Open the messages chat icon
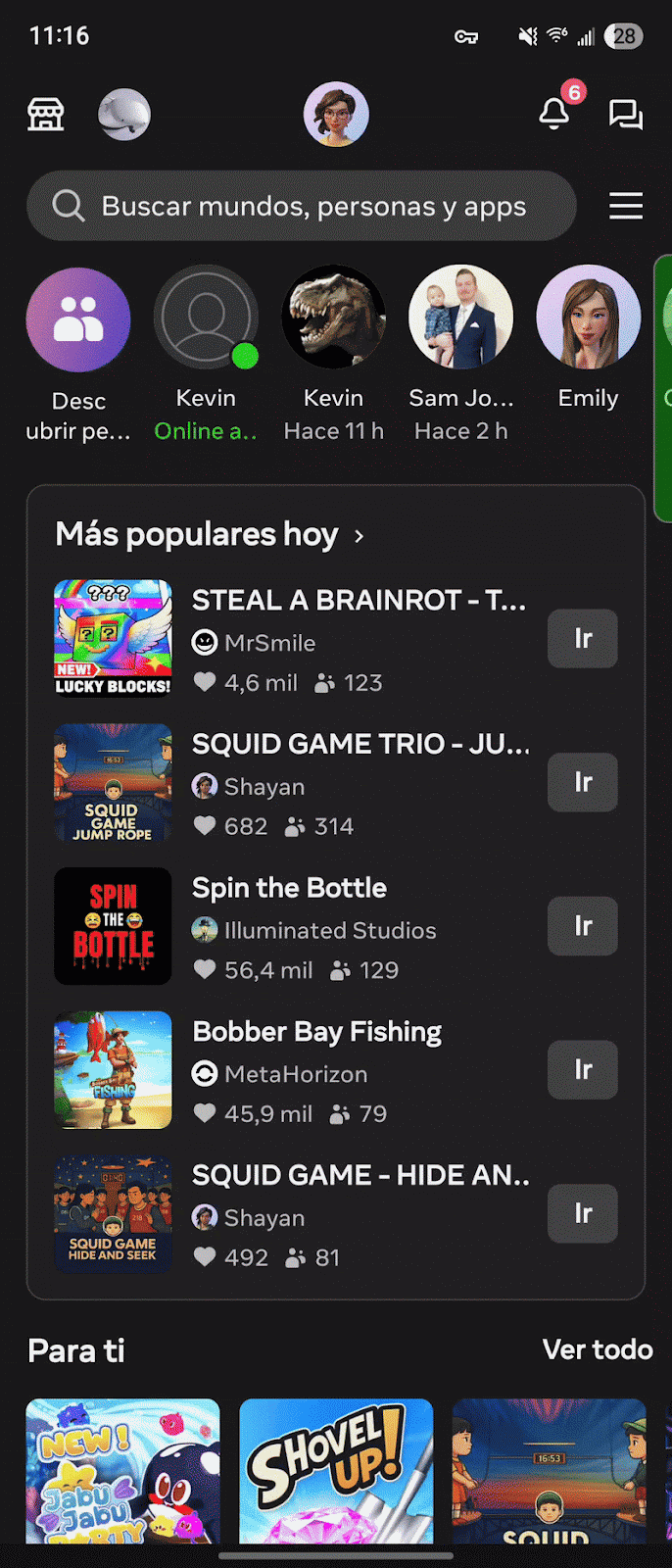Image resolution: width=672 pixels, height=1568 pixels. [x=625, y=115]
